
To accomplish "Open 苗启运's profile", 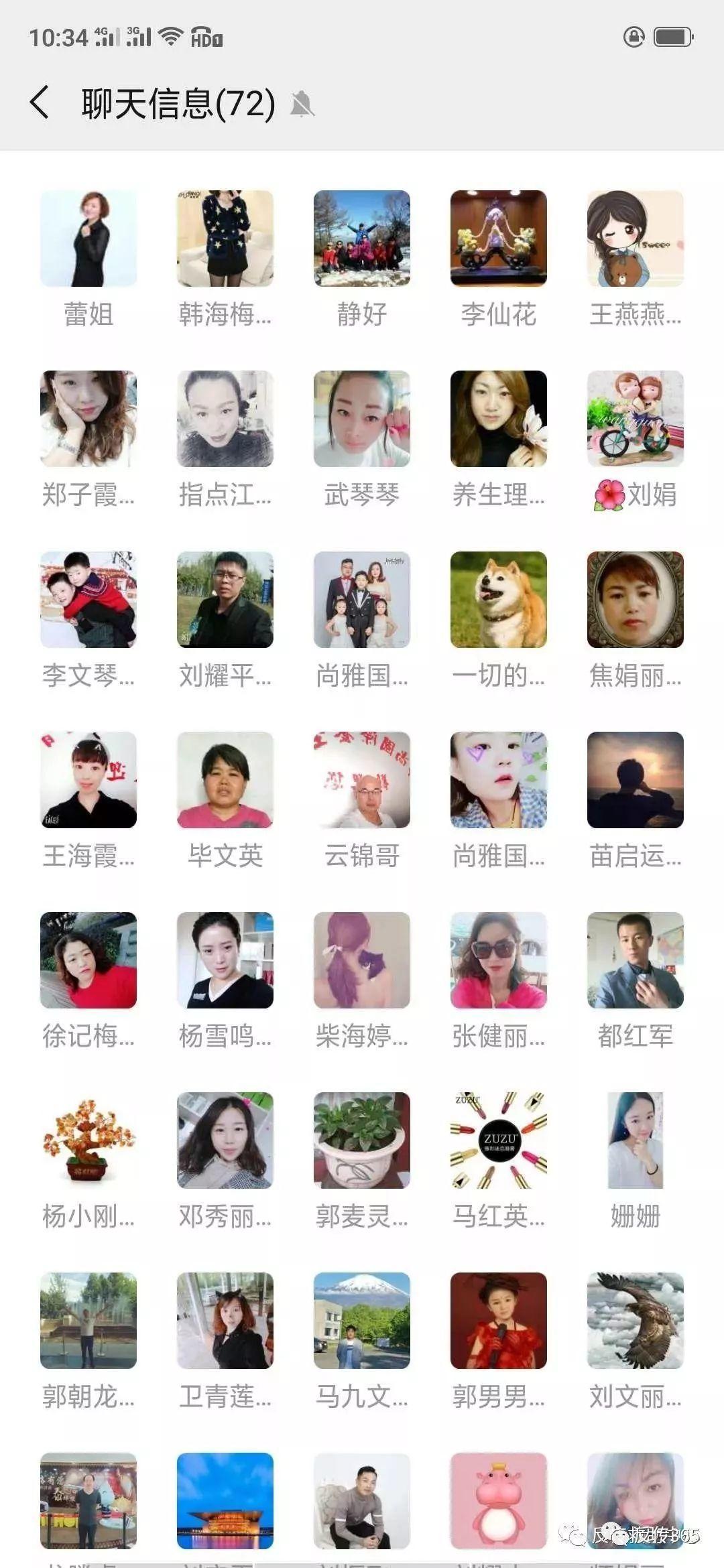I will point(636,780).
